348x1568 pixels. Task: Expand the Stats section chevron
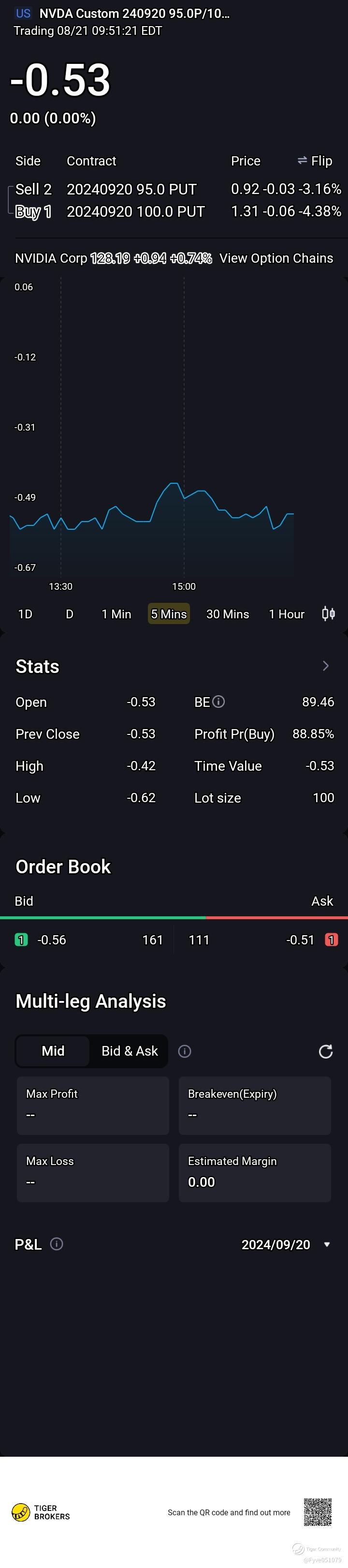pyautogui.click(x=325, y=666)
